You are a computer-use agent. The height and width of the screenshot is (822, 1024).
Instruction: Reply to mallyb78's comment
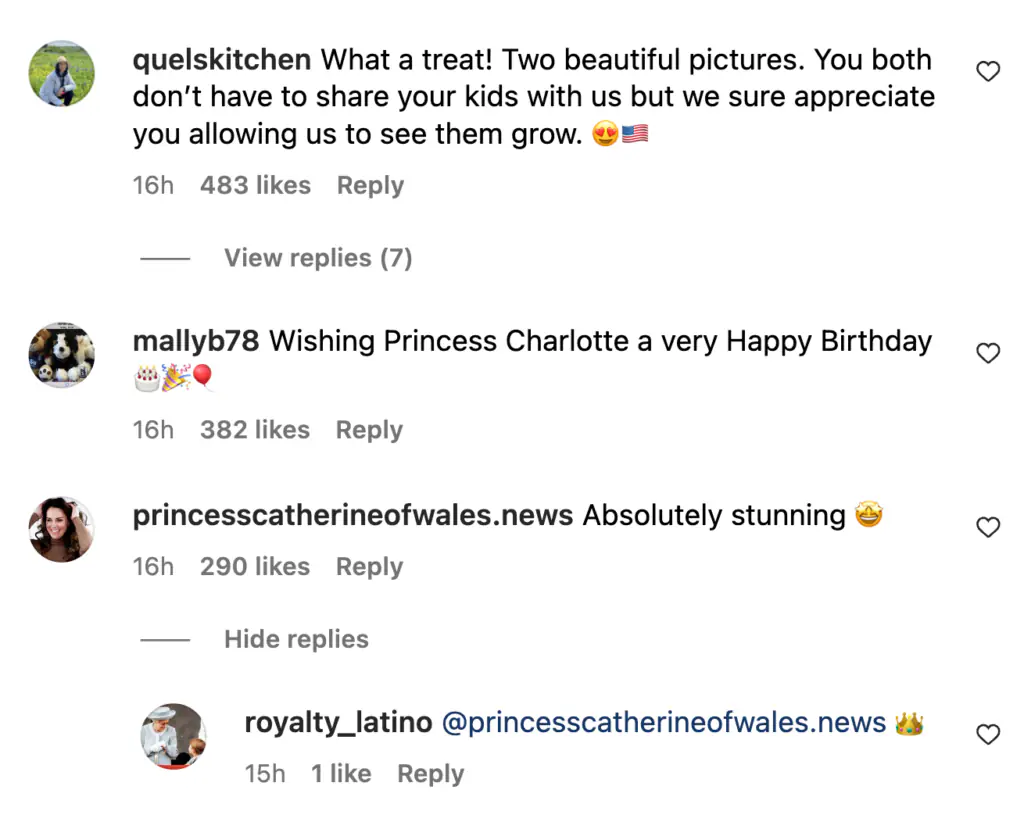tap(369, 431)
